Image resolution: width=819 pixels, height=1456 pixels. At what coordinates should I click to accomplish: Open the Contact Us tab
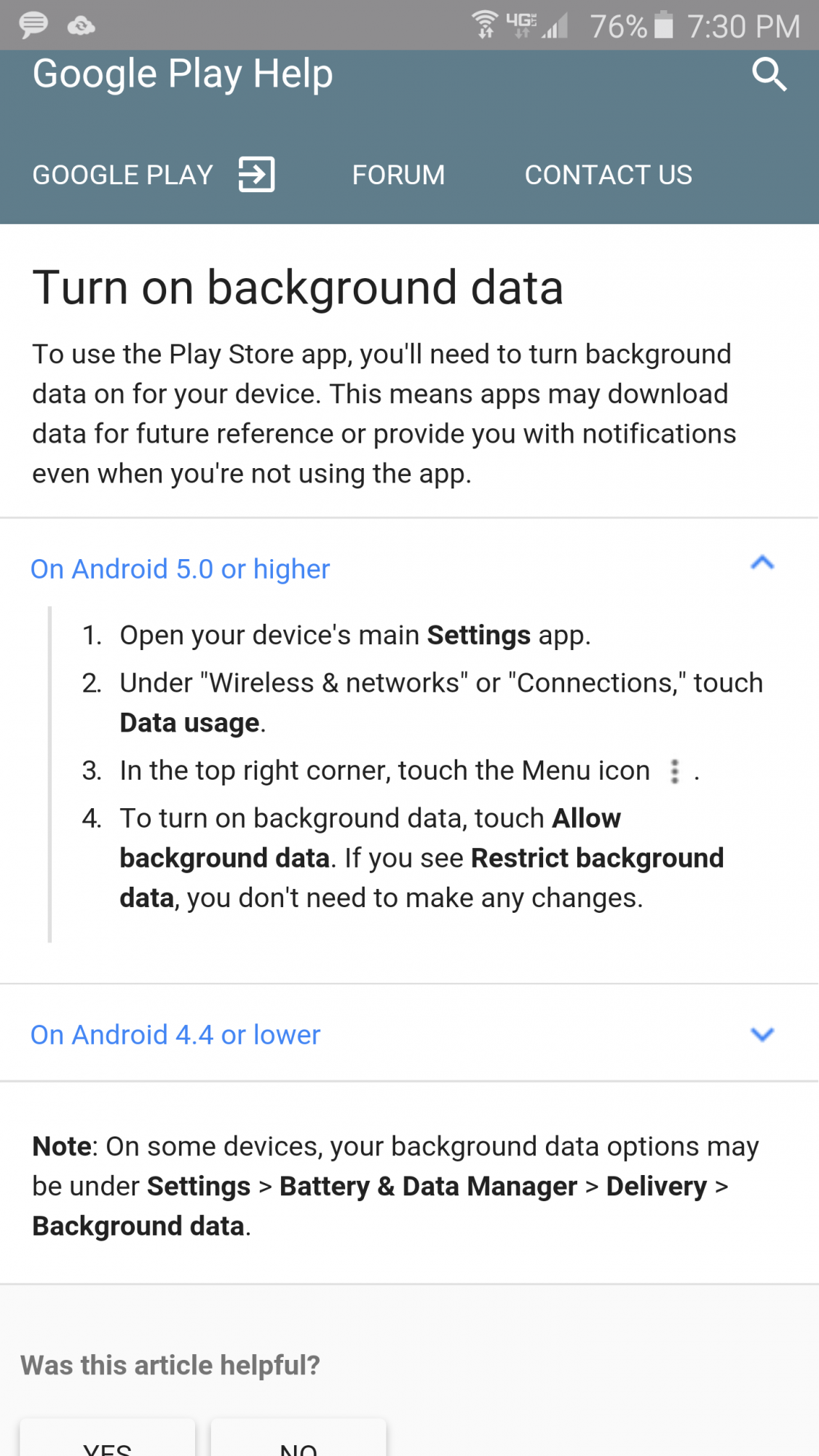[x=608, y=175]
